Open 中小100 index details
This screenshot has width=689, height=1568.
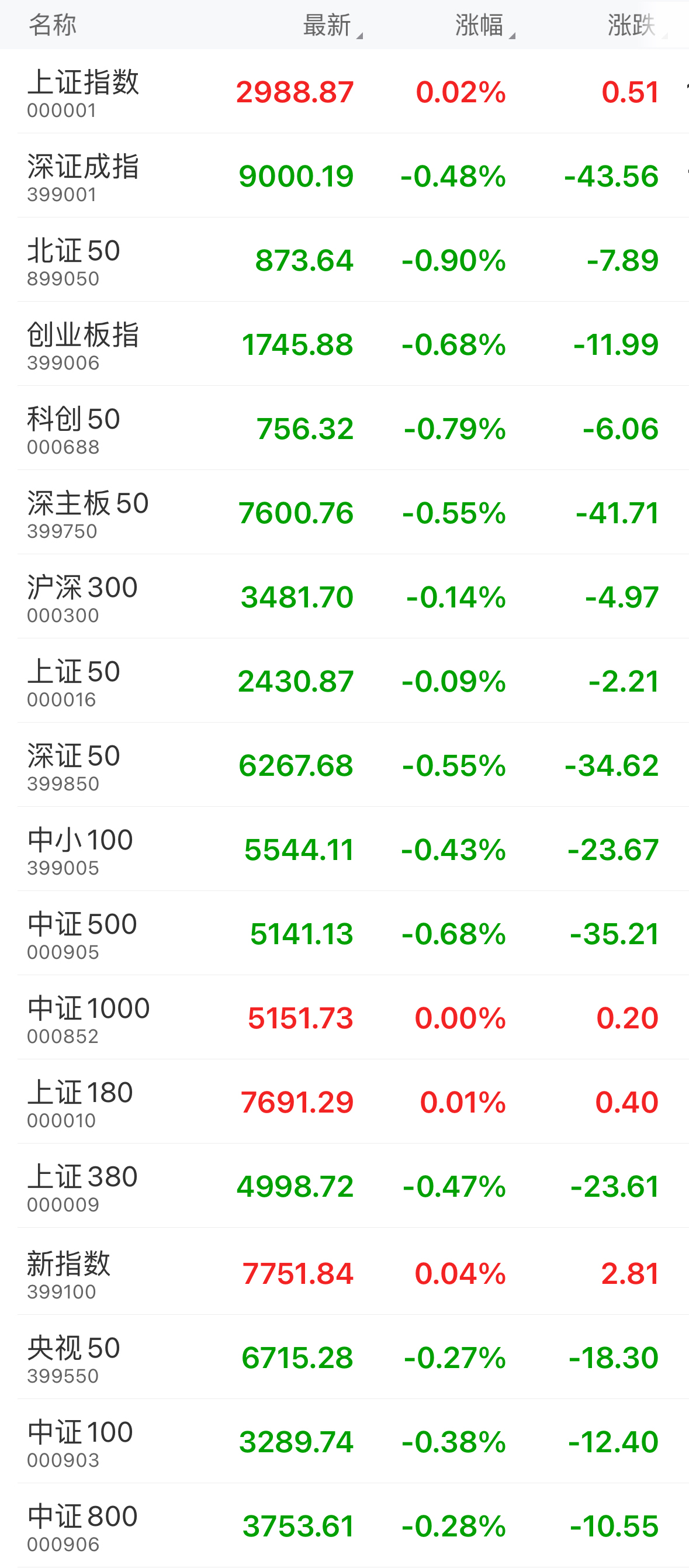pos(79,849)
